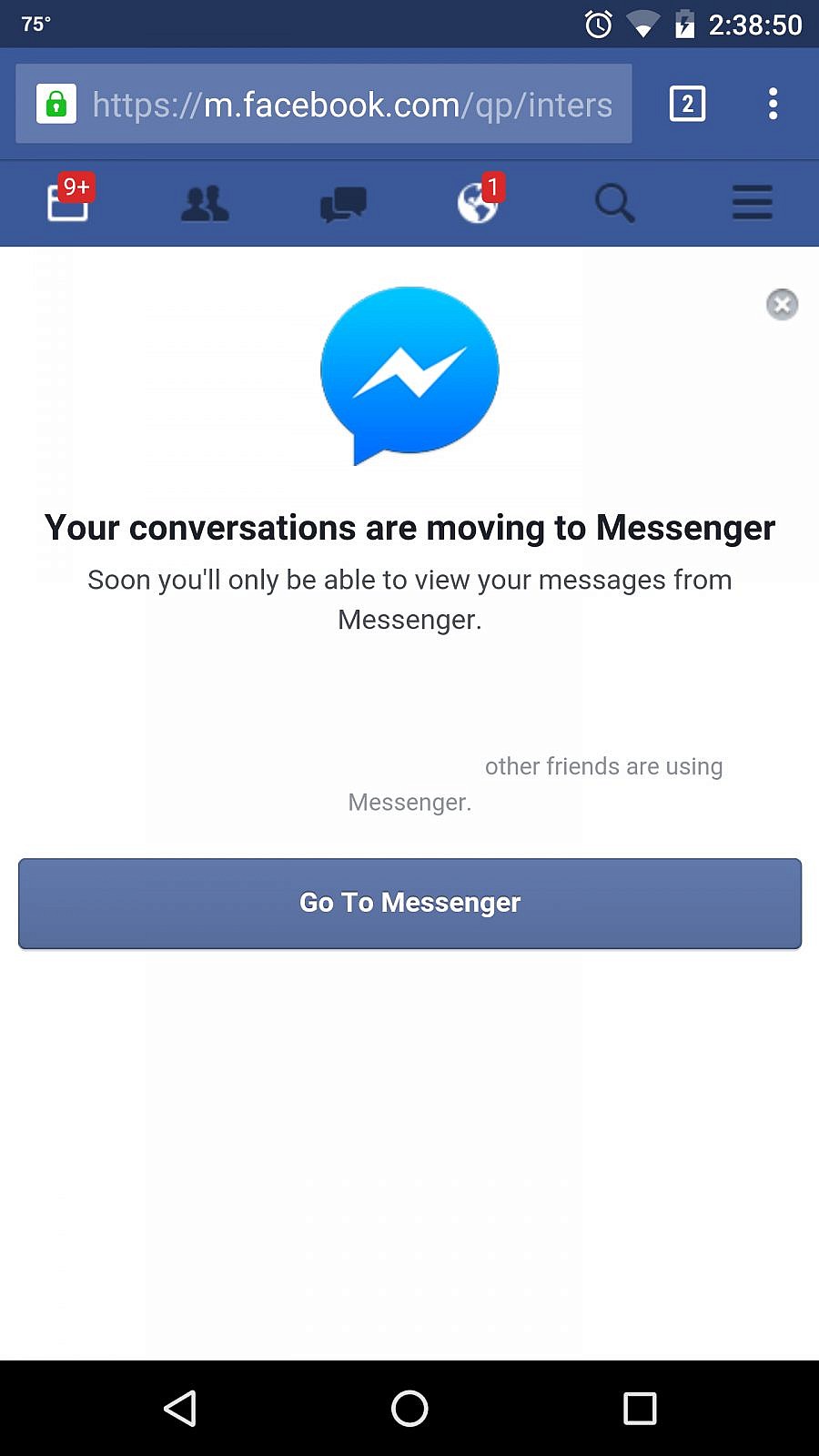
Task: Tap the Go To Messenger button
Action: coord(409,903)
